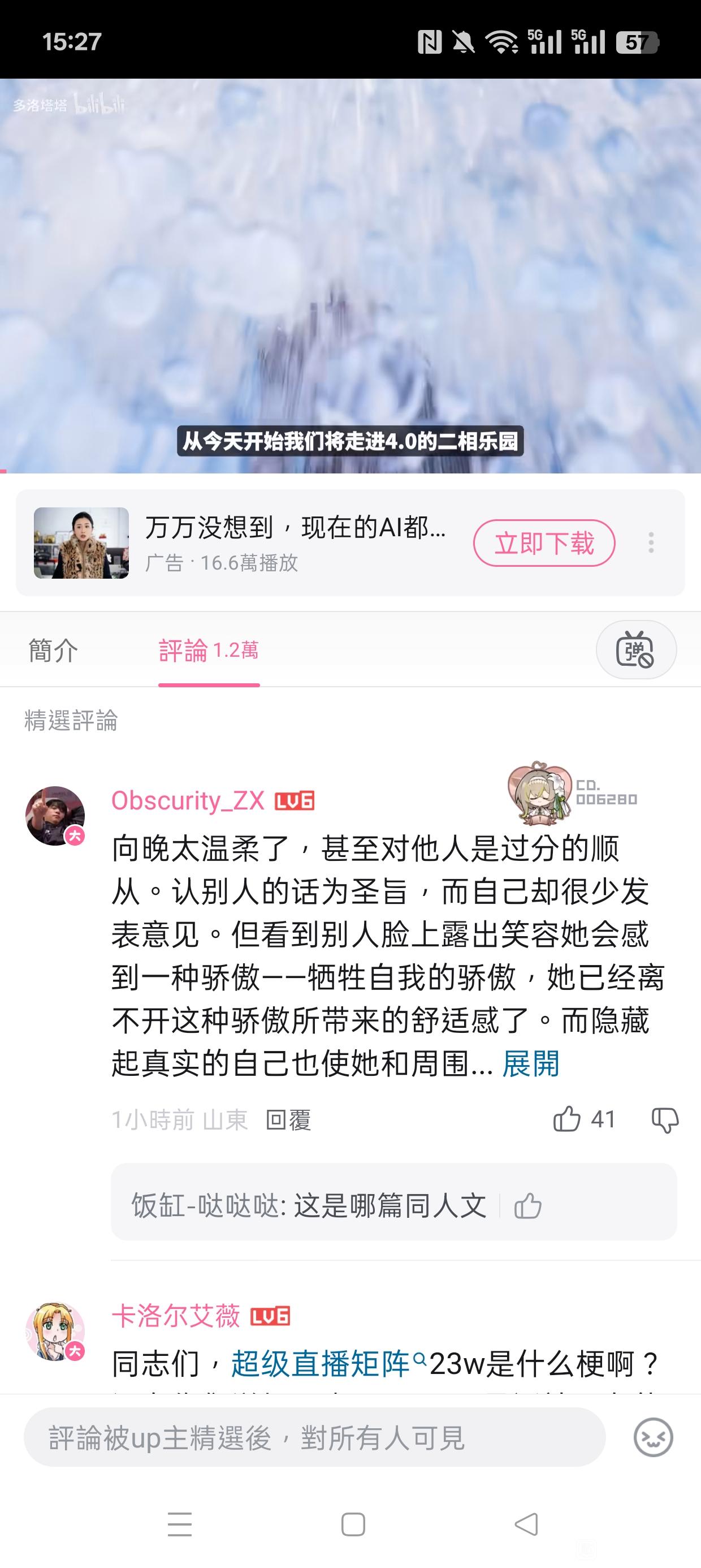Screen dimensions: 701x1568
Task: Open the 超级直播矩阵 search link
Action: tap(321, 1363)
